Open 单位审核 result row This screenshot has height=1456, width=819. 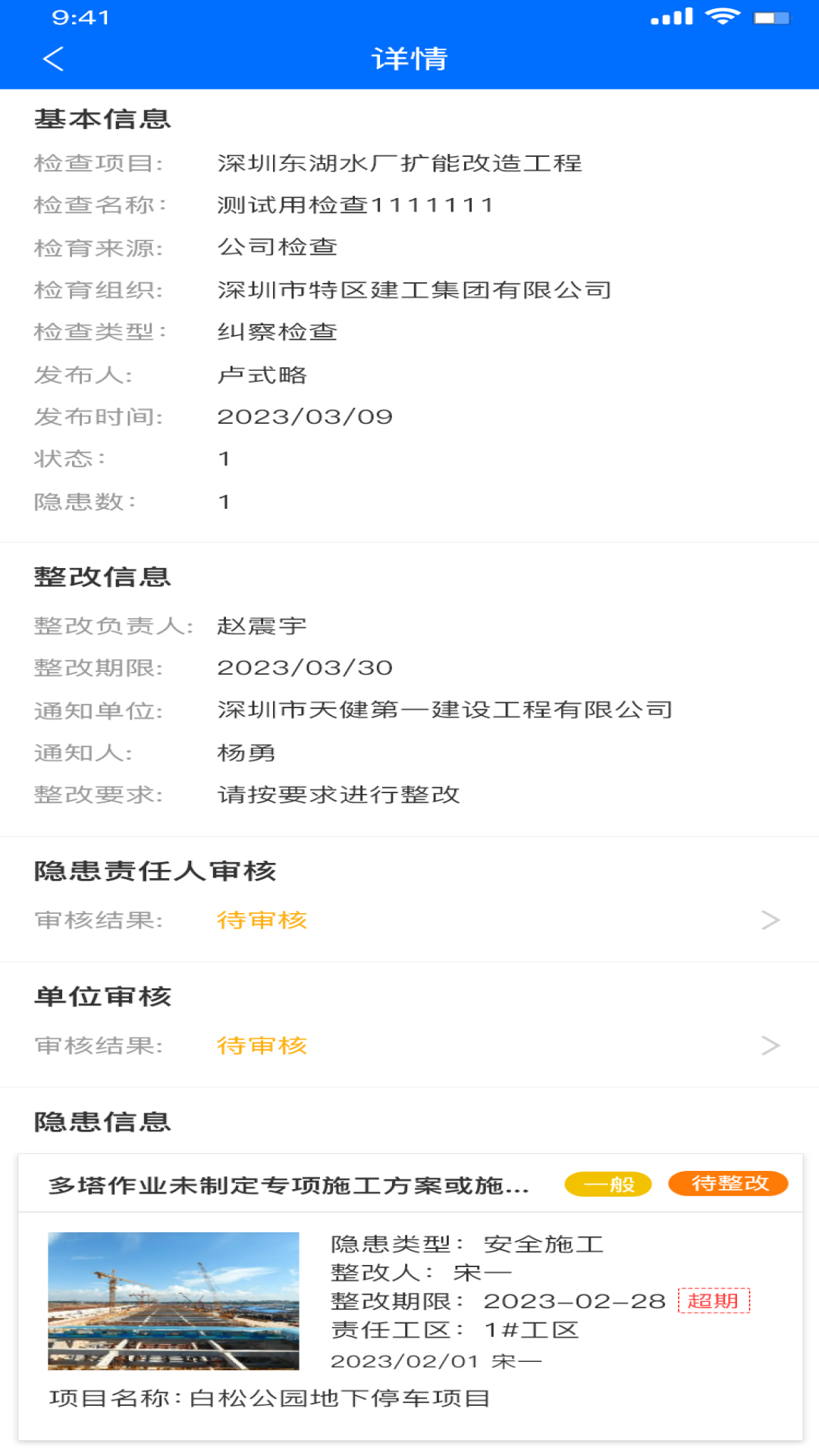click(409, 1045)
